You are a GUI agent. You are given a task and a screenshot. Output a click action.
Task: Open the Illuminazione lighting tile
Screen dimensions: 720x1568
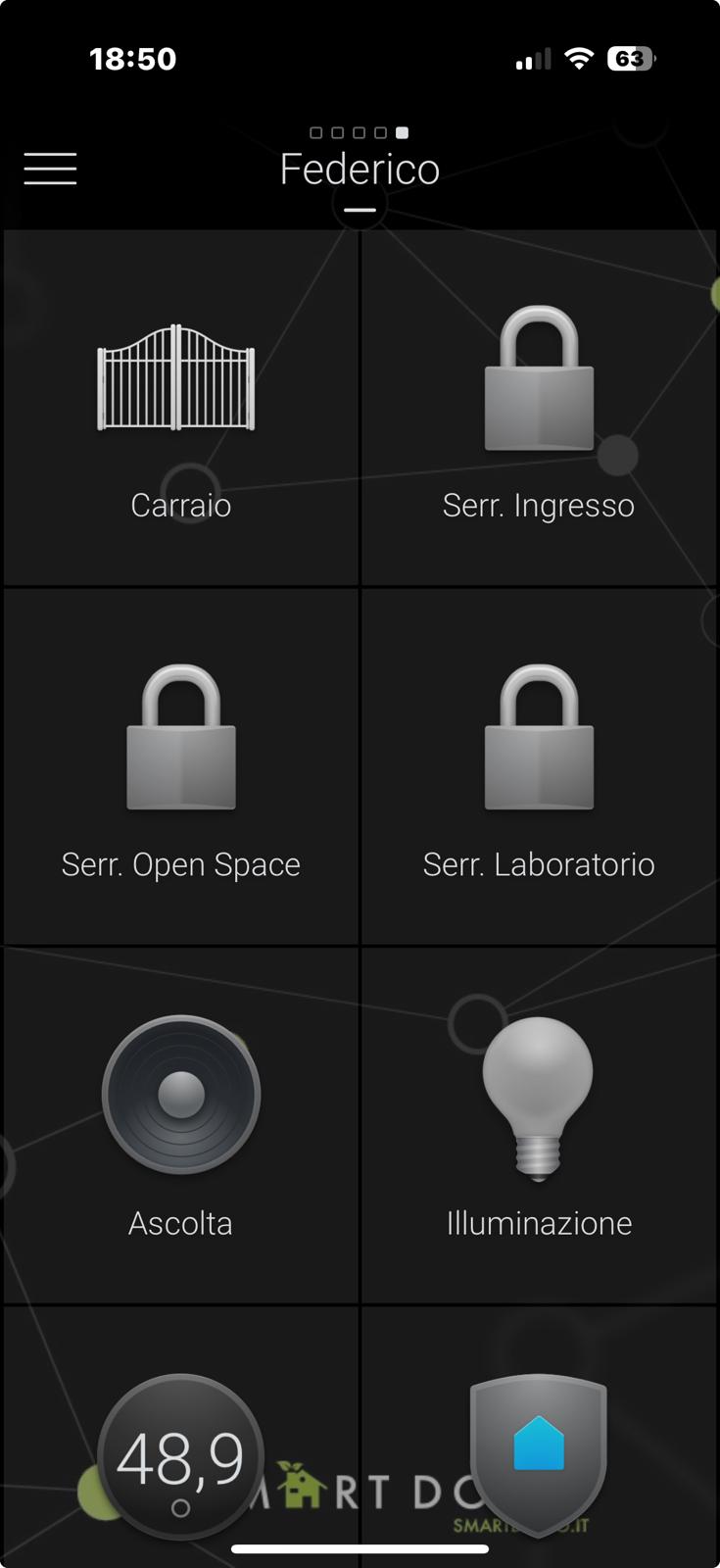pyautogui.click(x=539, y=1127)
